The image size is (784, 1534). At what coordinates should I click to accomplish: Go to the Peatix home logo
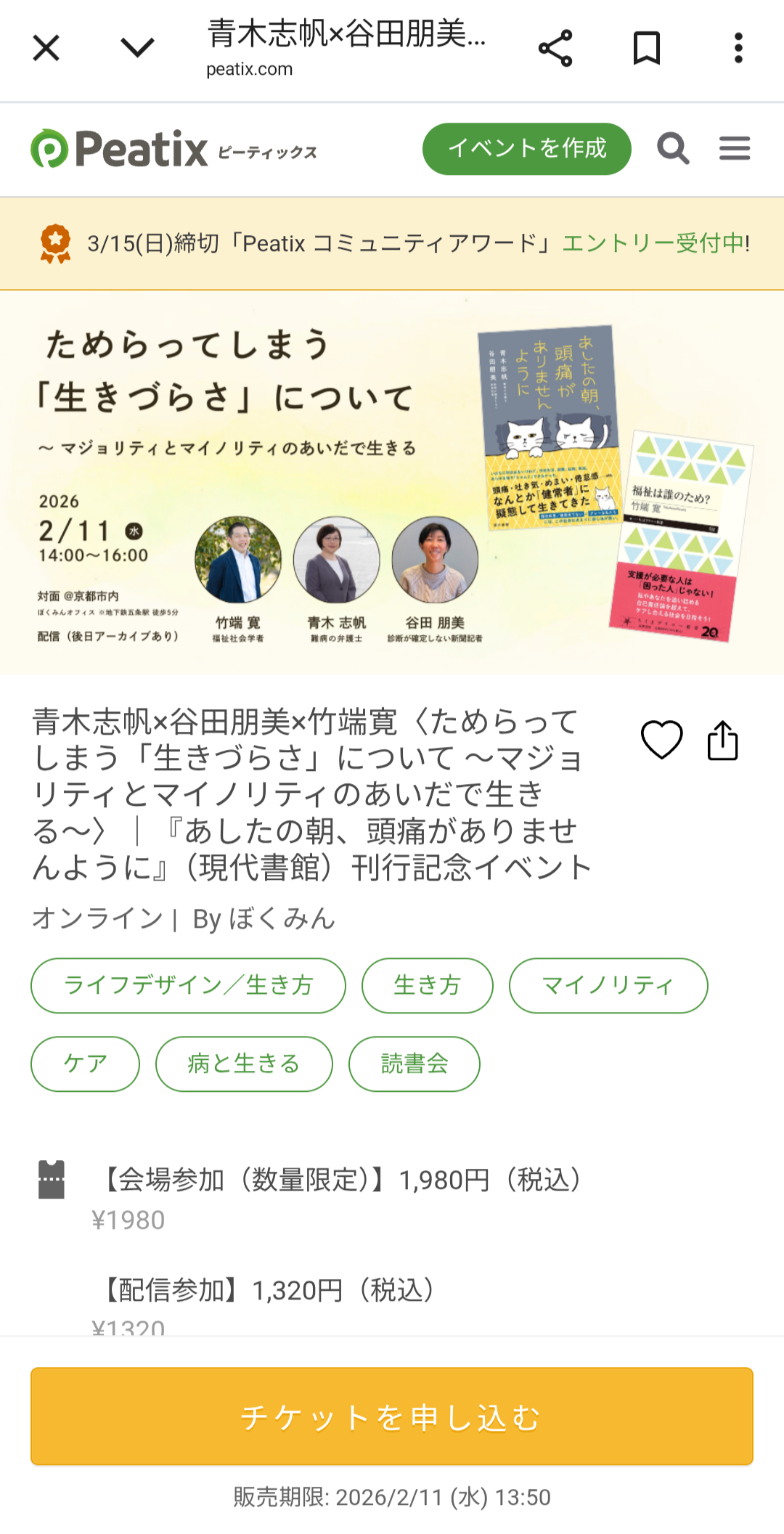pyautogui.click(x=120, y=149)
